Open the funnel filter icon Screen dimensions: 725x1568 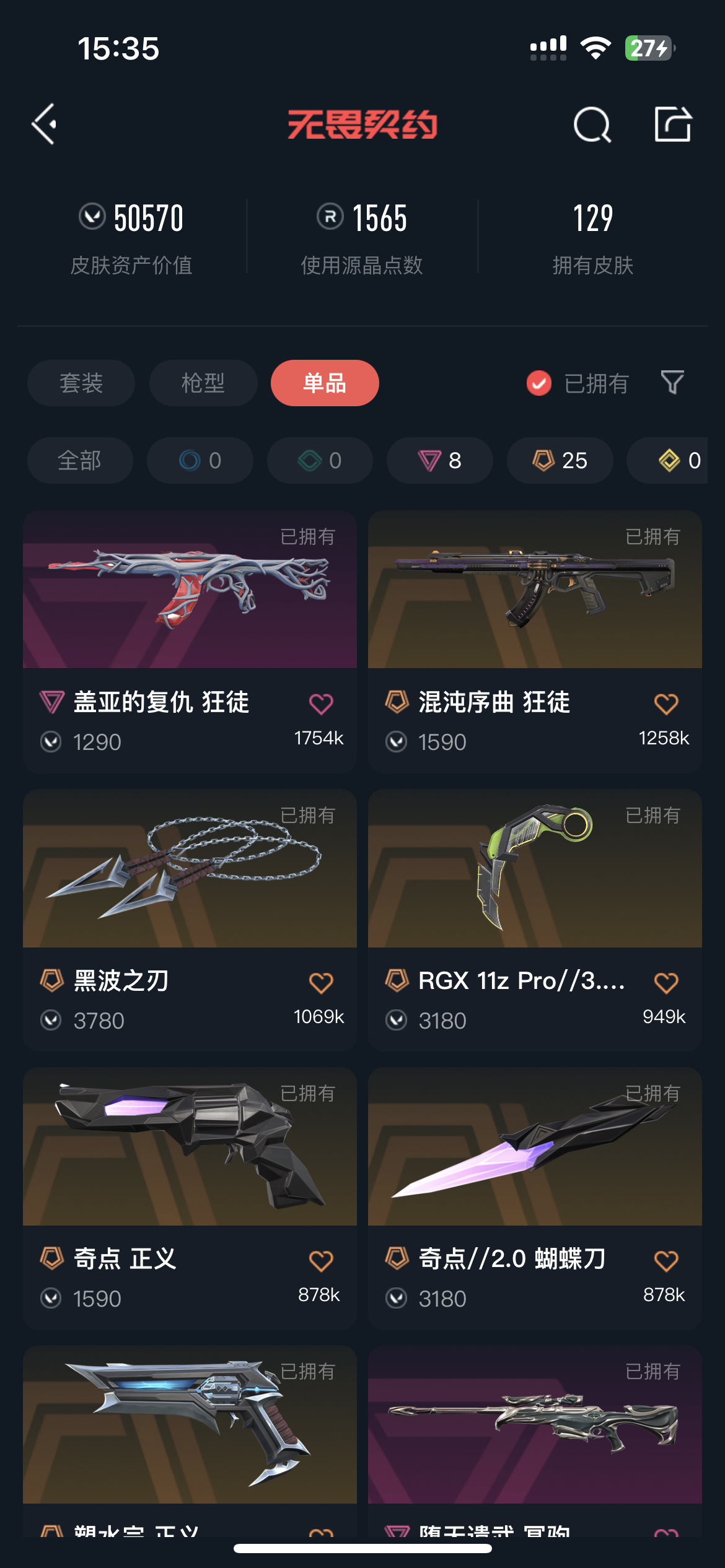coord(672,383)
